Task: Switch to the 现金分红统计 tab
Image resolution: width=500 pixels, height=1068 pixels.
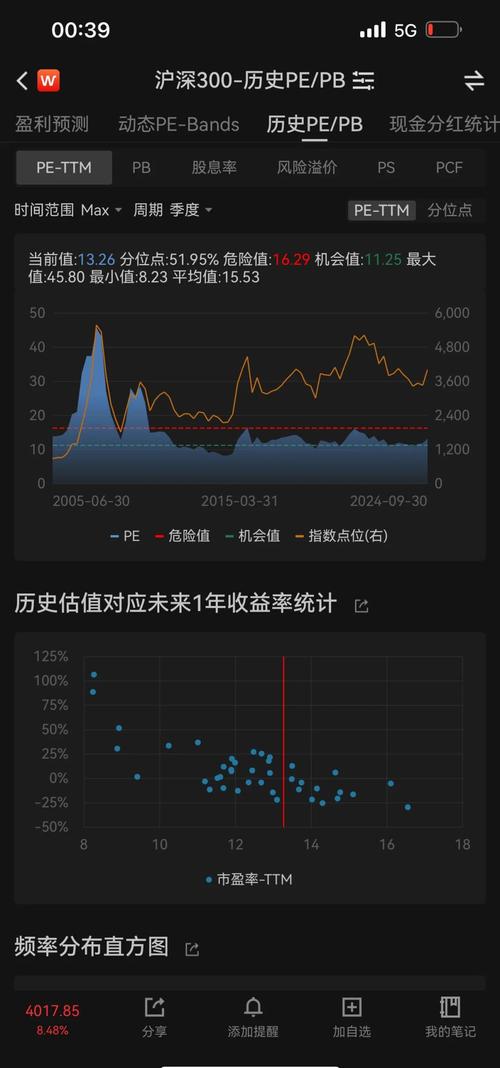Action: (x=444, y=124)
